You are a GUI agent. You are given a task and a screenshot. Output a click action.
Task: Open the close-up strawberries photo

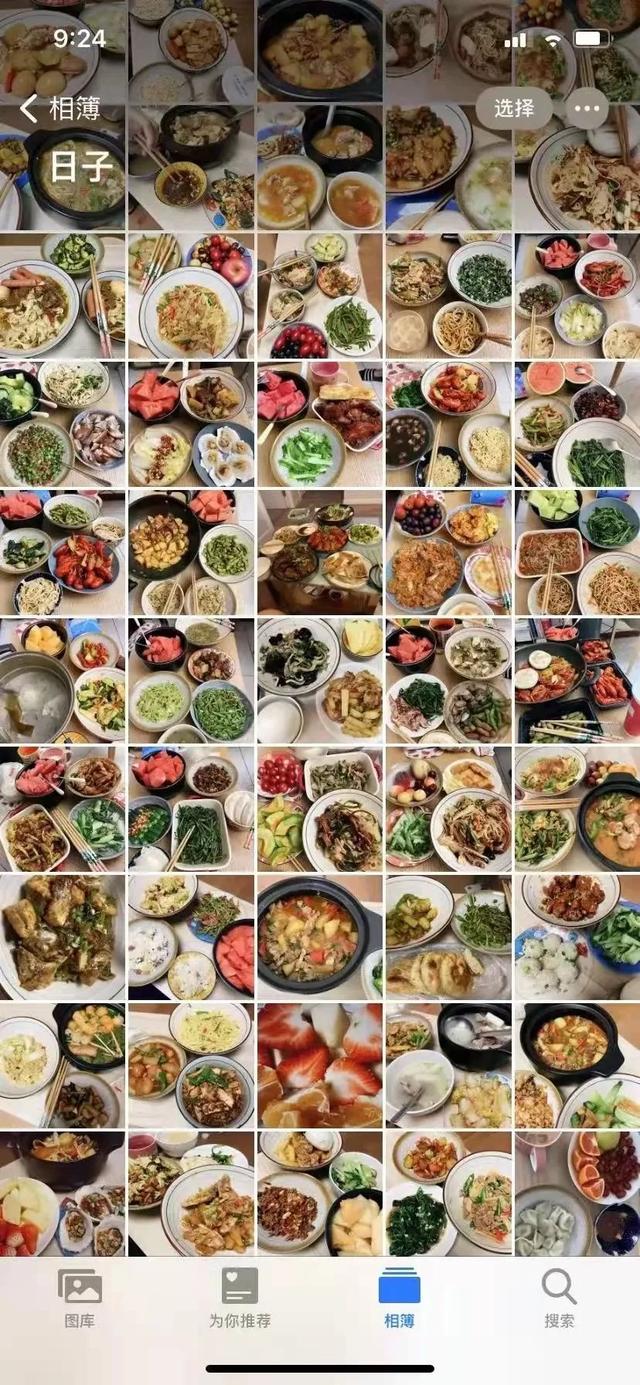(319, 1065)
